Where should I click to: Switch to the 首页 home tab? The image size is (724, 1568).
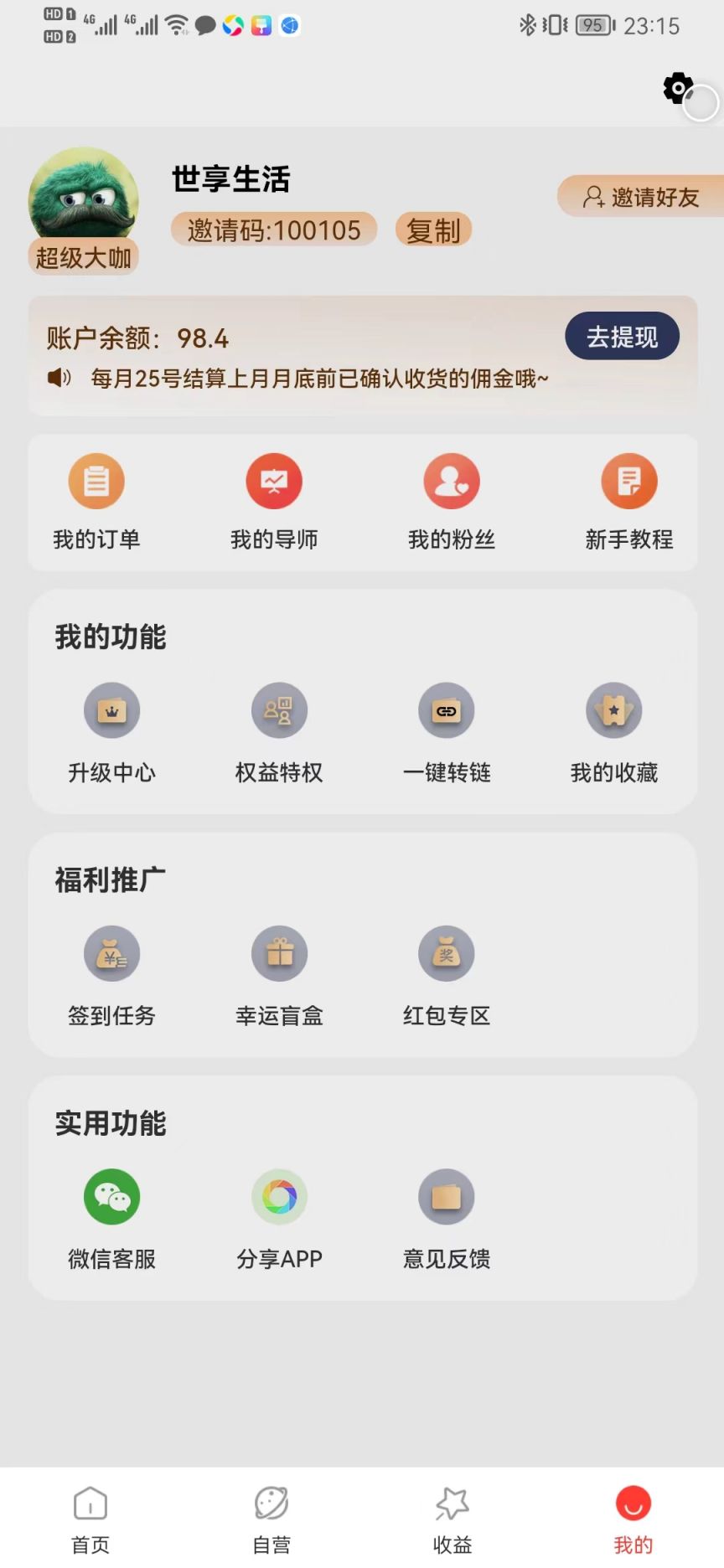[90, 1519]
